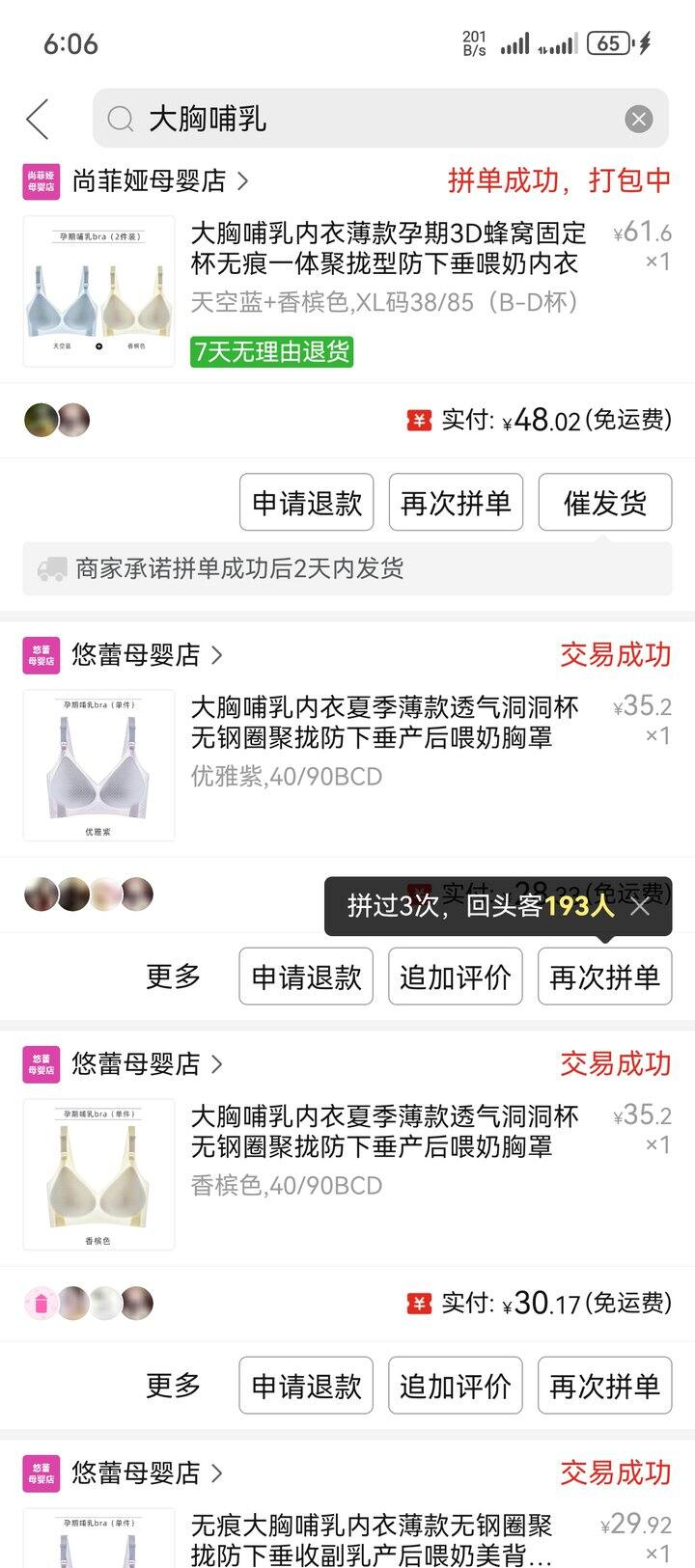
Task: Tap the first buyer avatar under the 48.02 order
Action: pyautogui.click(x=39, y=420)
